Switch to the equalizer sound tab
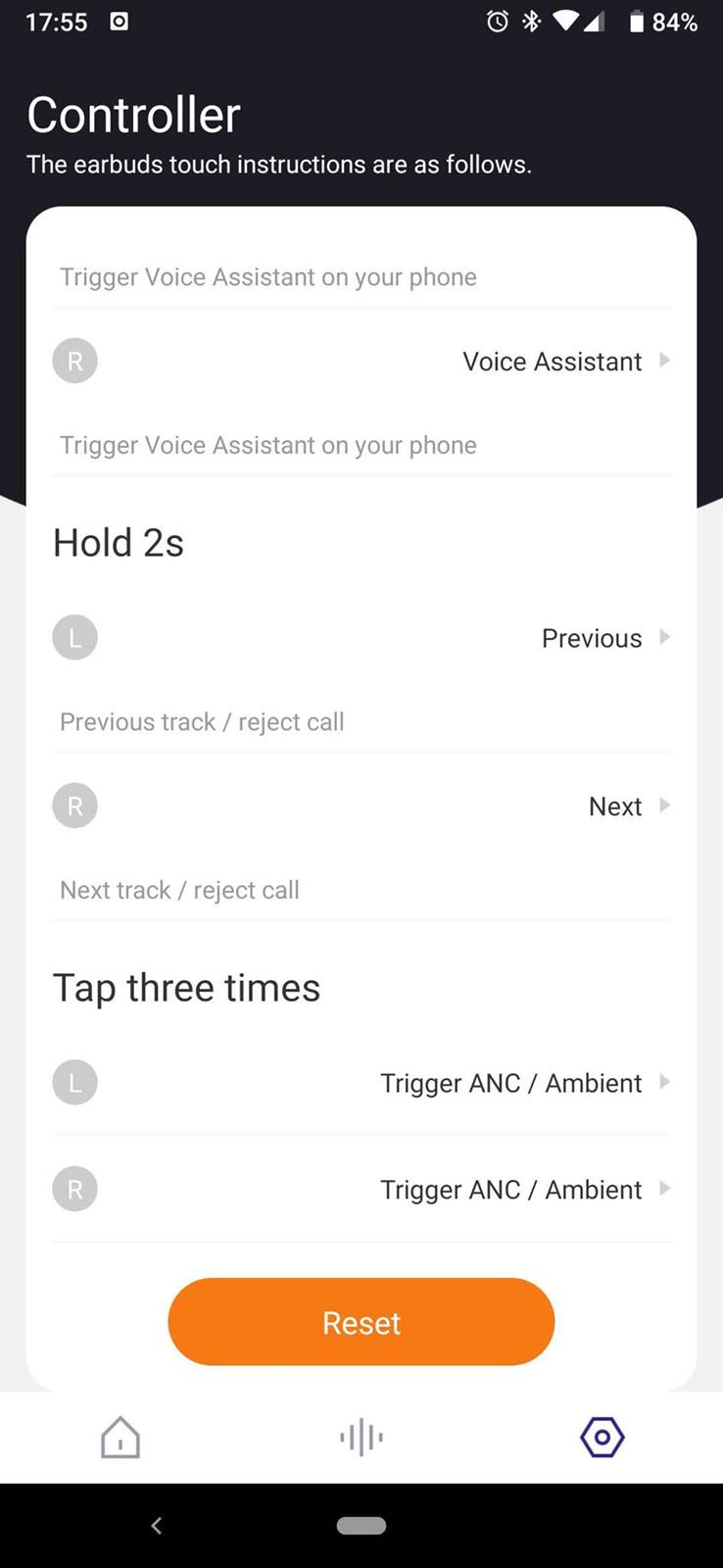This screenshot has height=1568, width=723. click(x=361, y=1438)
